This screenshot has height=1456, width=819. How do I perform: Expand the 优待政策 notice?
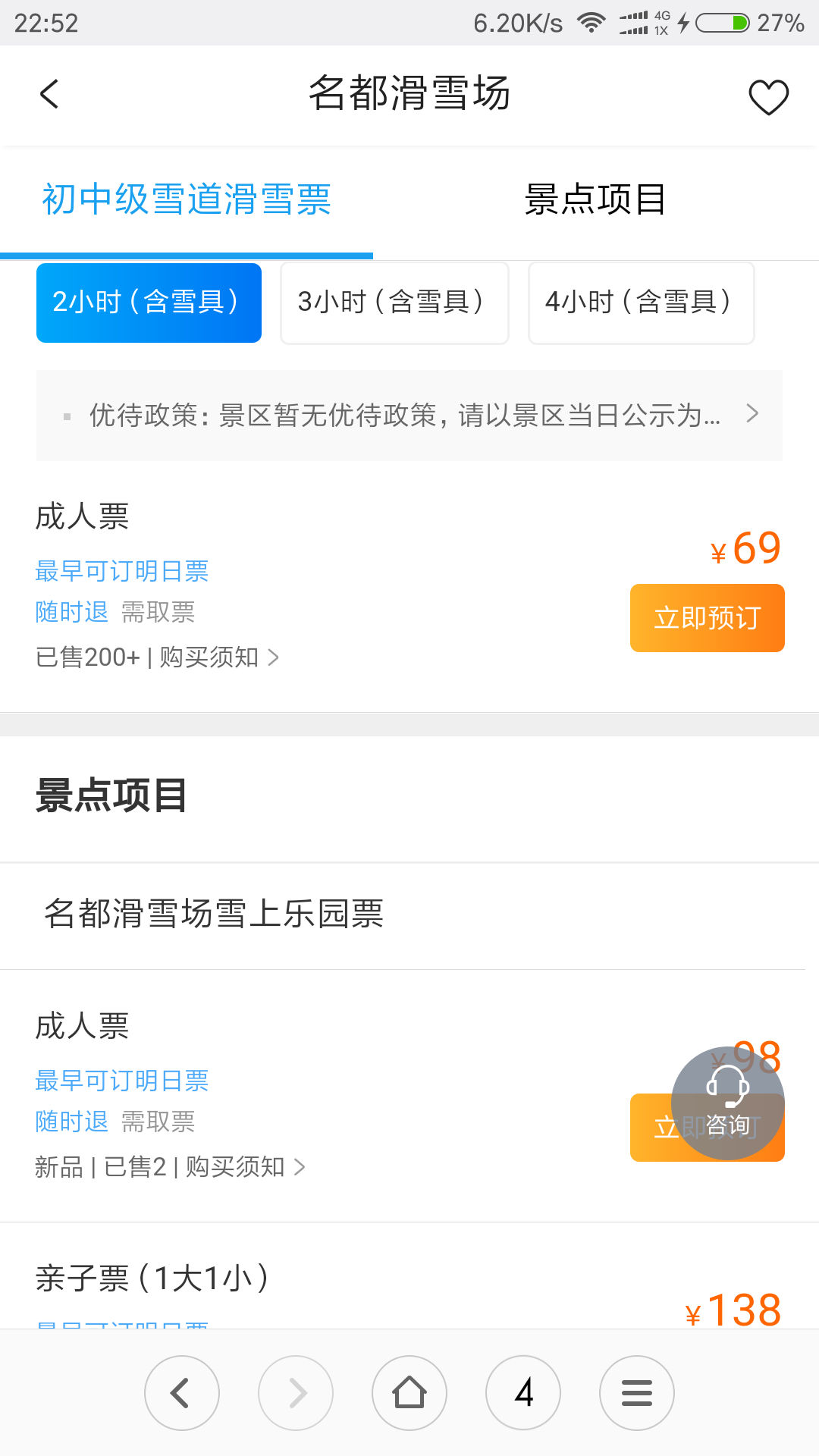coord(409,415)
